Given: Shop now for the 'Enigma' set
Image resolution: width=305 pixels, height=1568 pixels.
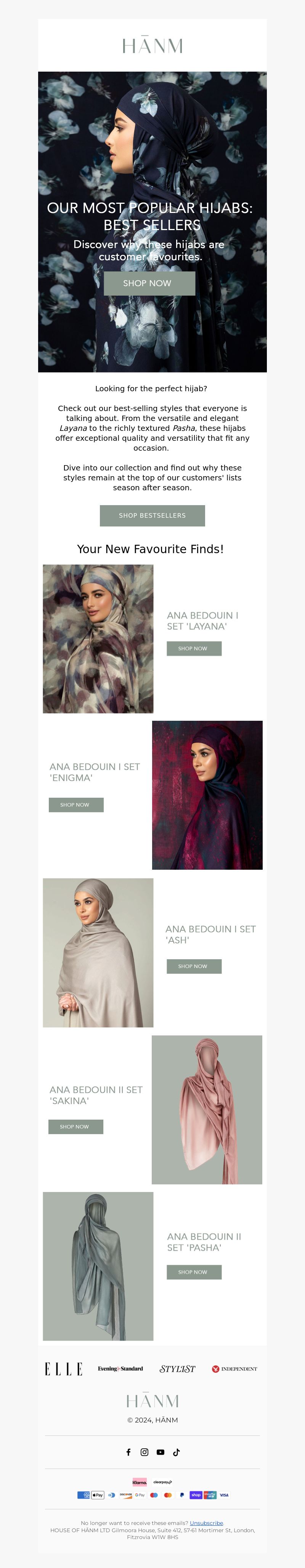Looking at the screenshot, I should (75, 805).
